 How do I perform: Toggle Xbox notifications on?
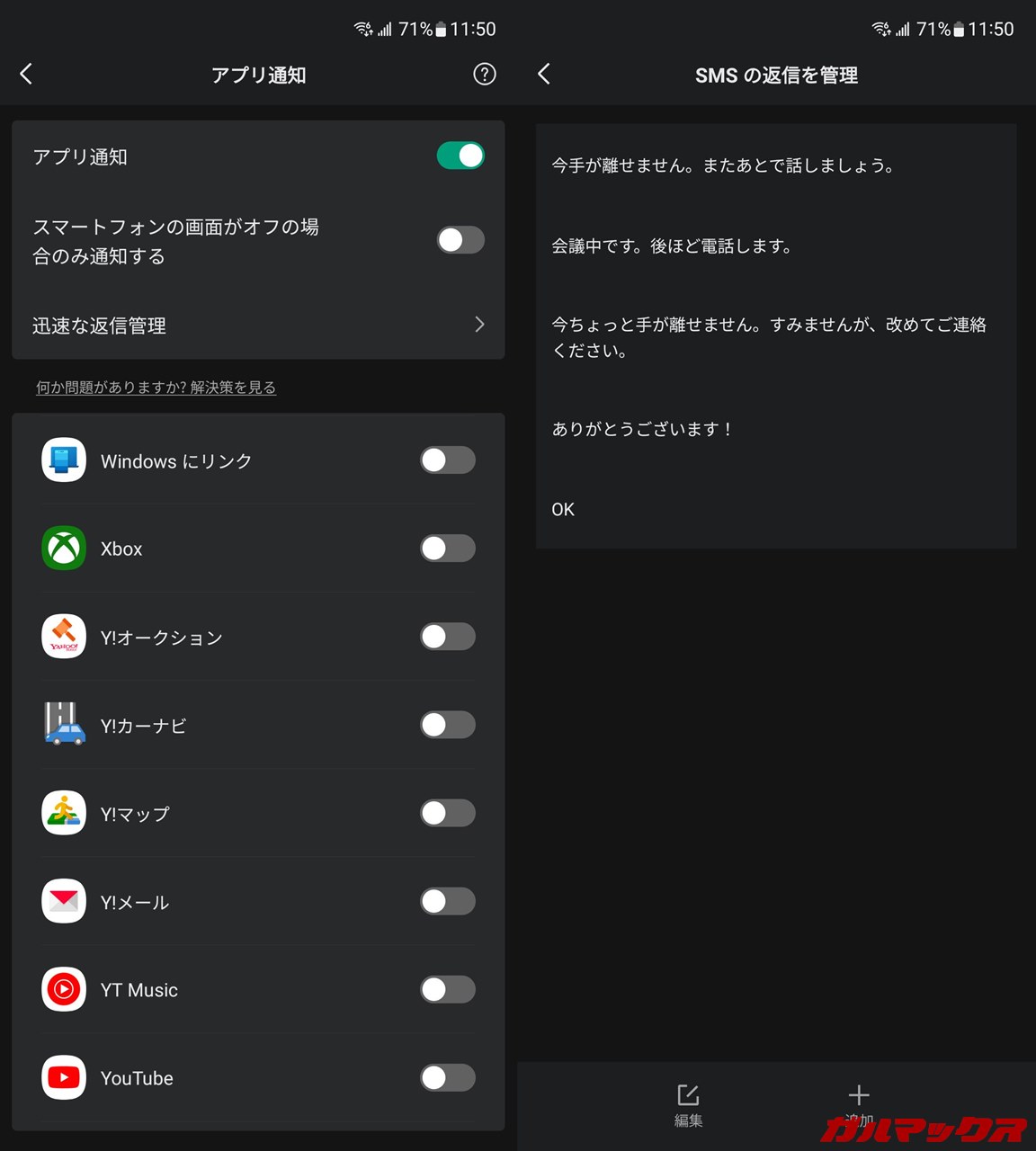point(447,549)
